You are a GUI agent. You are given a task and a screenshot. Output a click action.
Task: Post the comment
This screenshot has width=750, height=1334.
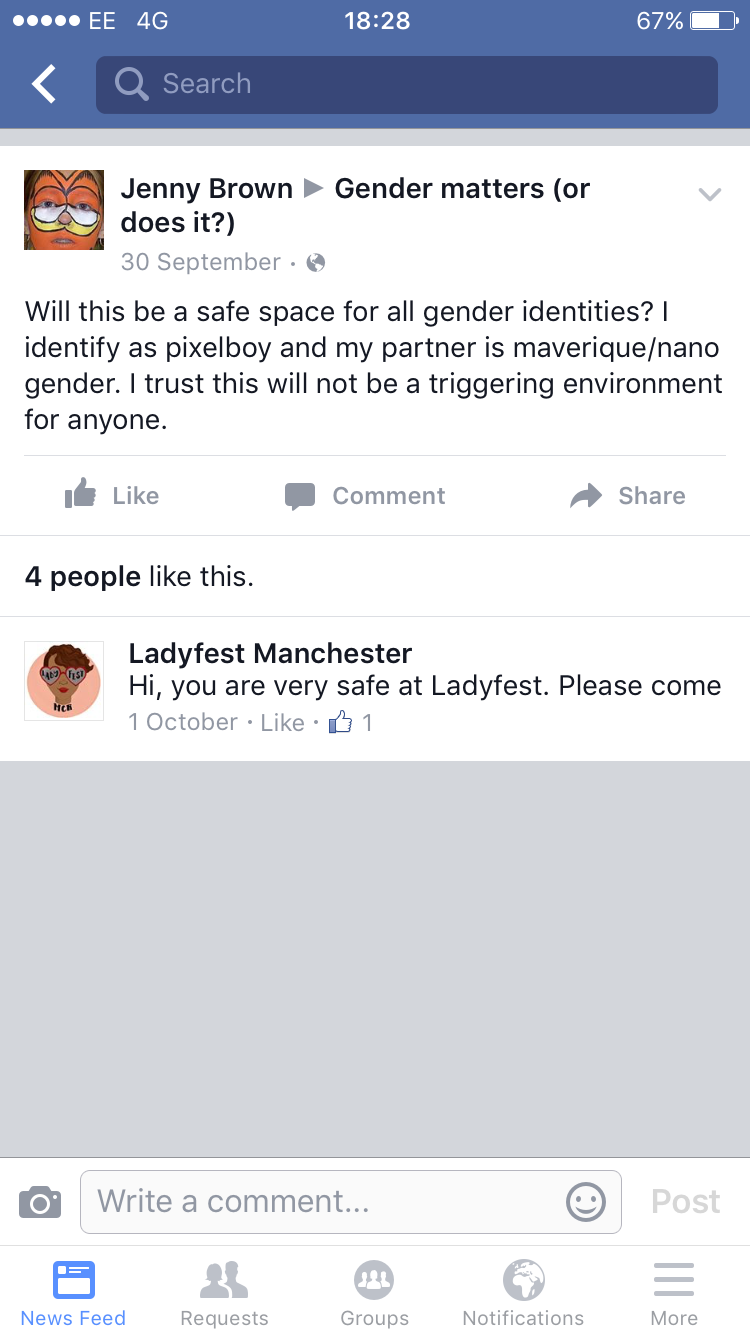[x=685, y=1201]
